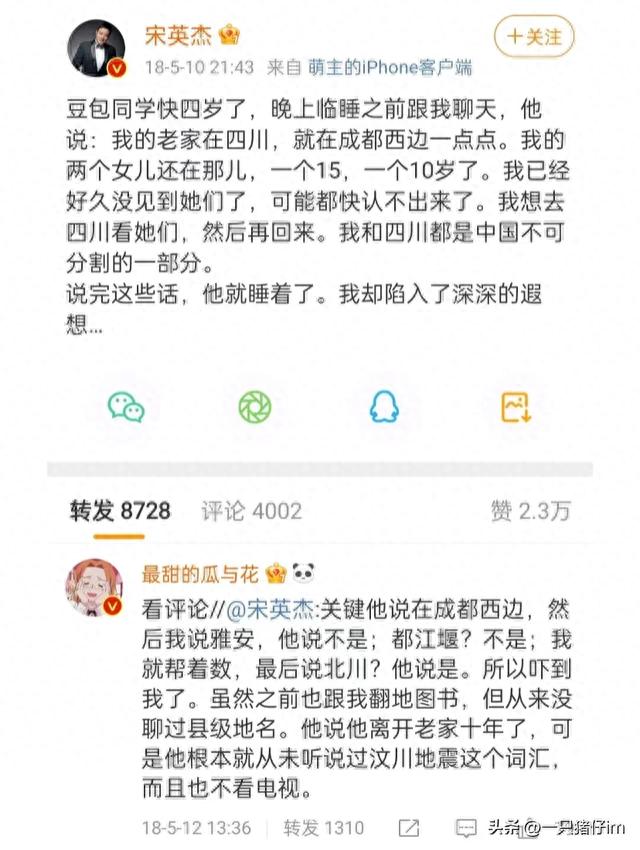Switch to the 转发 8728 tab
Viewport: 640px width, 850px height.
tap(119, 511)
